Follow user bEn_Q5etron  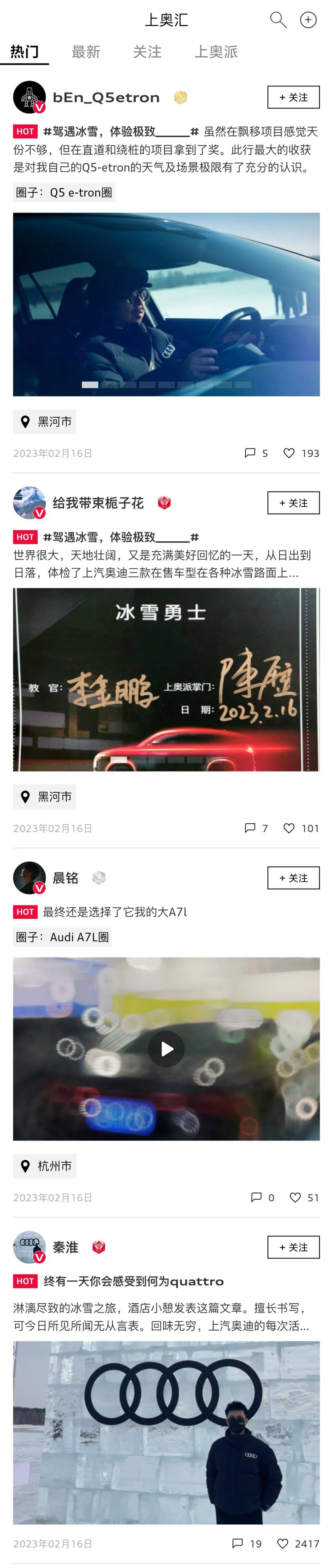(x=293, y=98)
